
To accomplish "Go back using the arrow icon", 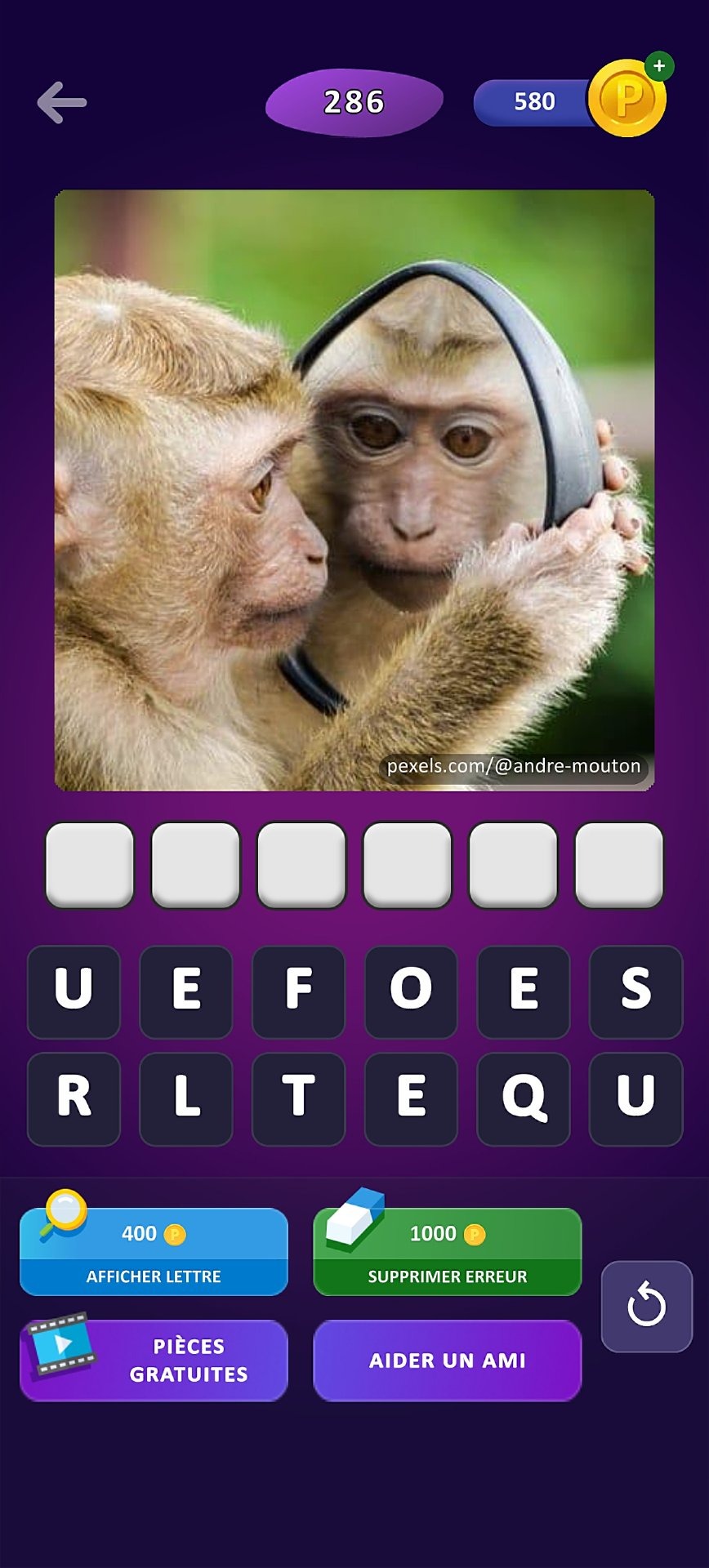I will [x=61, y=103].
